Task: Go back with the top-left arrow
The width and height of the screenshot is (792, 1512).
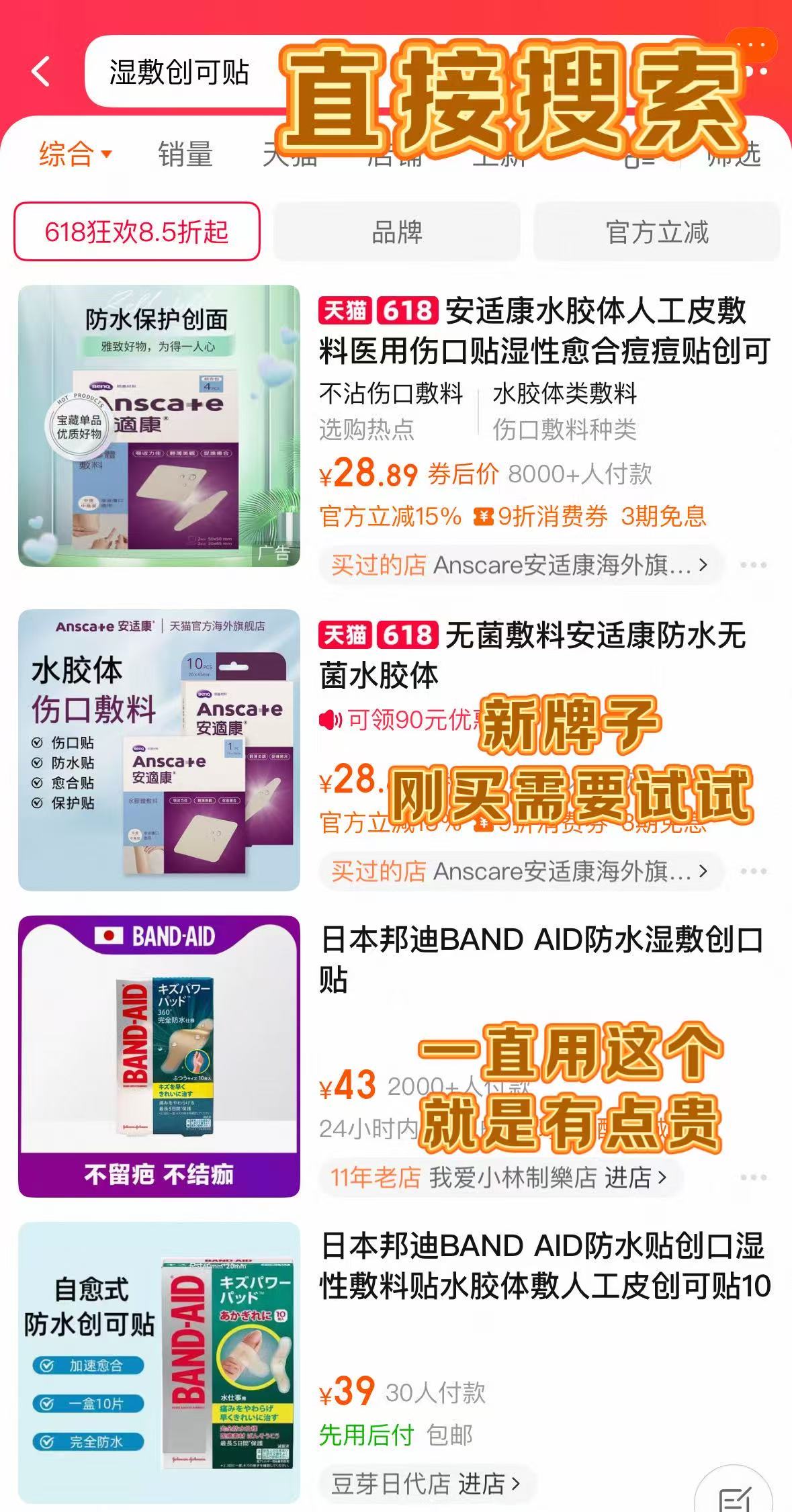Action: 41,71
